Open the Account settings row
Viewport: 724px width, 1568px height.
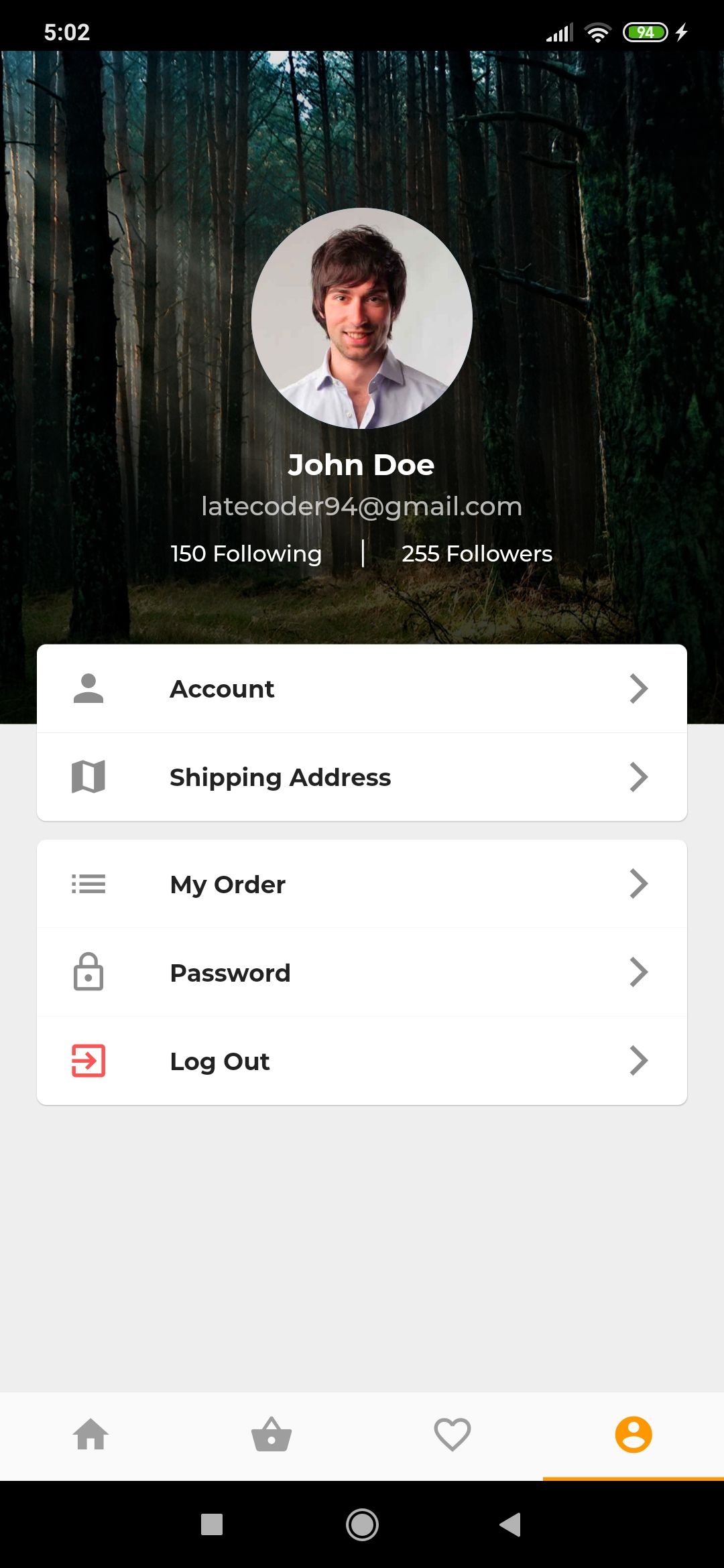tap(362, 689)
